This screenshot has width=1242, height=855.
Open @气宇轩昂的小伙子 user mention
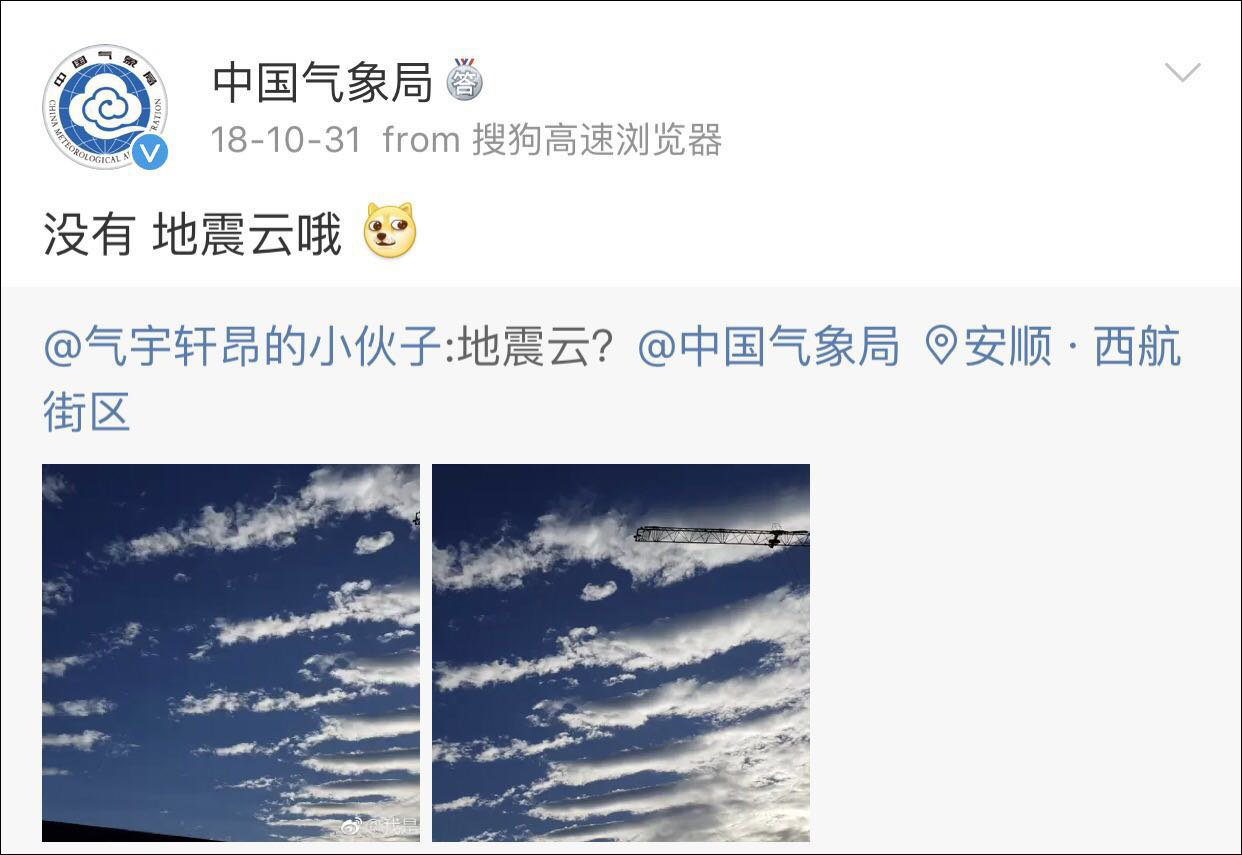click(x=241, y=348)
